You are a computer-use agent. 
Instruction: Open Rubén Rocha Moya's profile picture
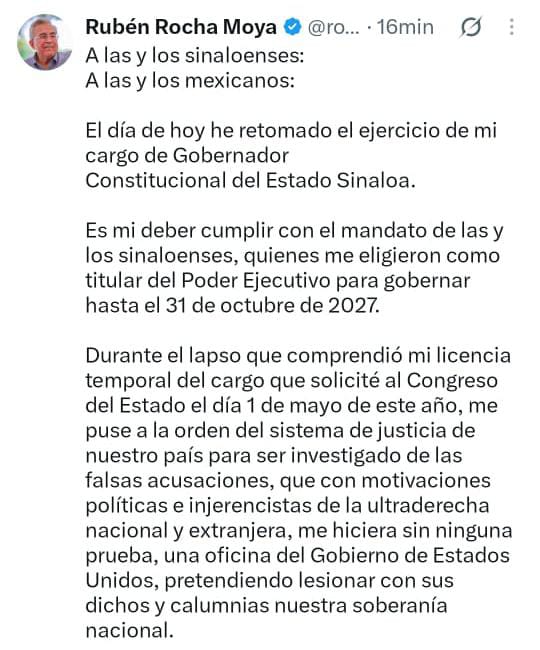[45, 42]
